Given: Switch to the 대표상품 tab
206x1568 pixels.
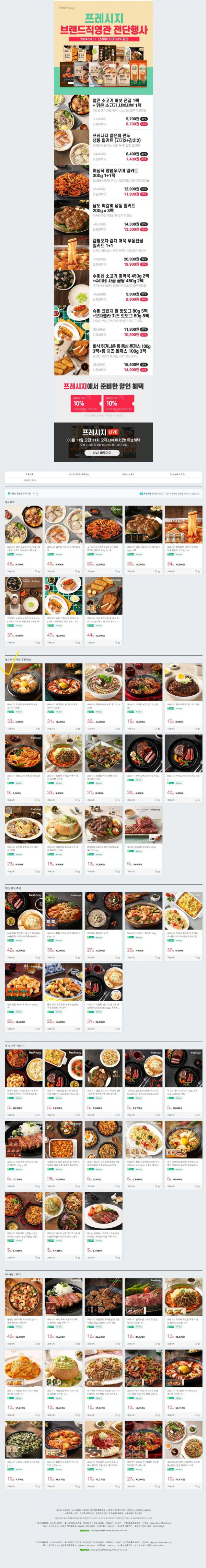Looking at the screenshot, I should click(29, 474).
